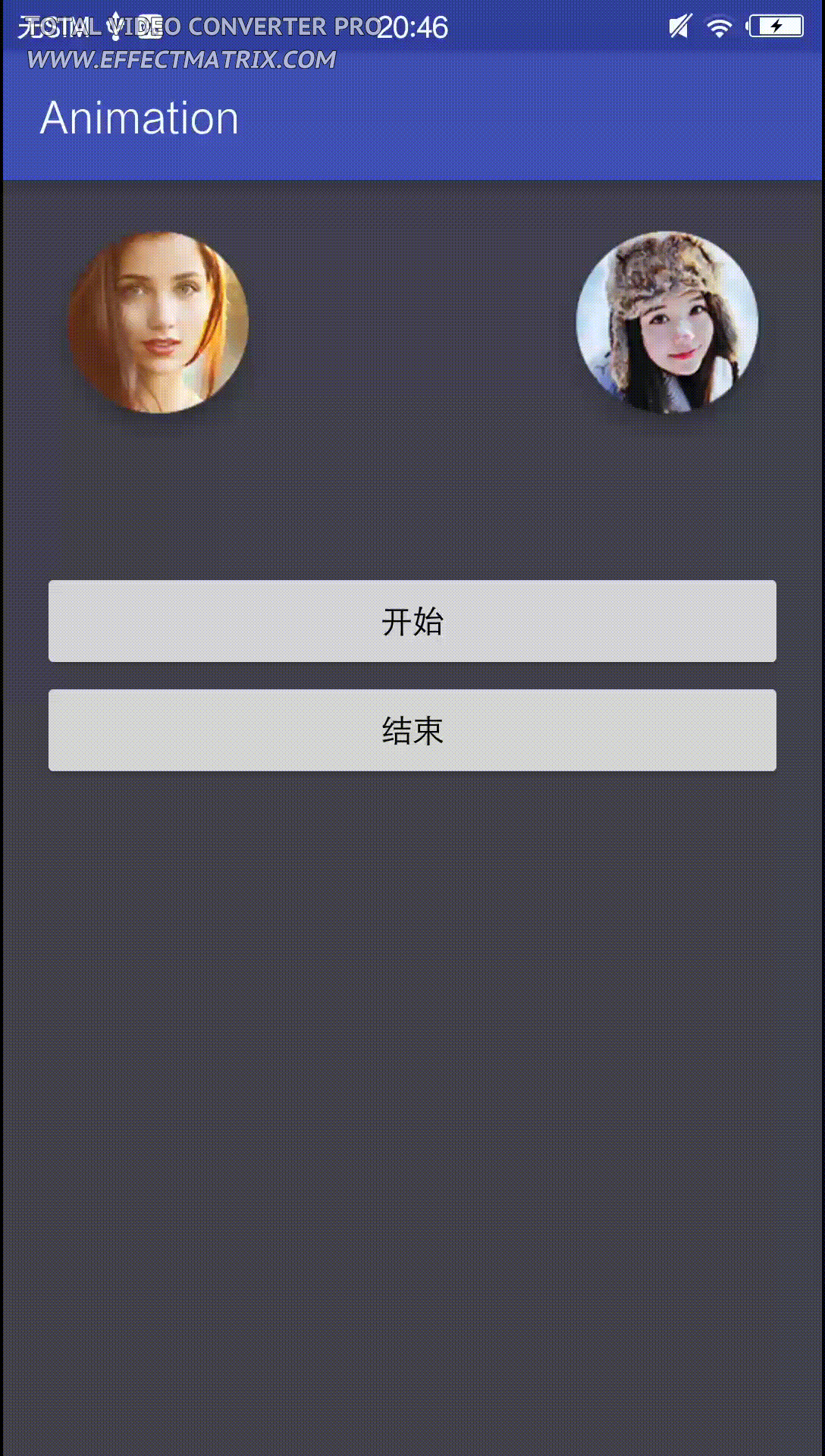Click the dark background area above buttons
The height and width of the screenshot is (1456, 825).
coord(412,500)
